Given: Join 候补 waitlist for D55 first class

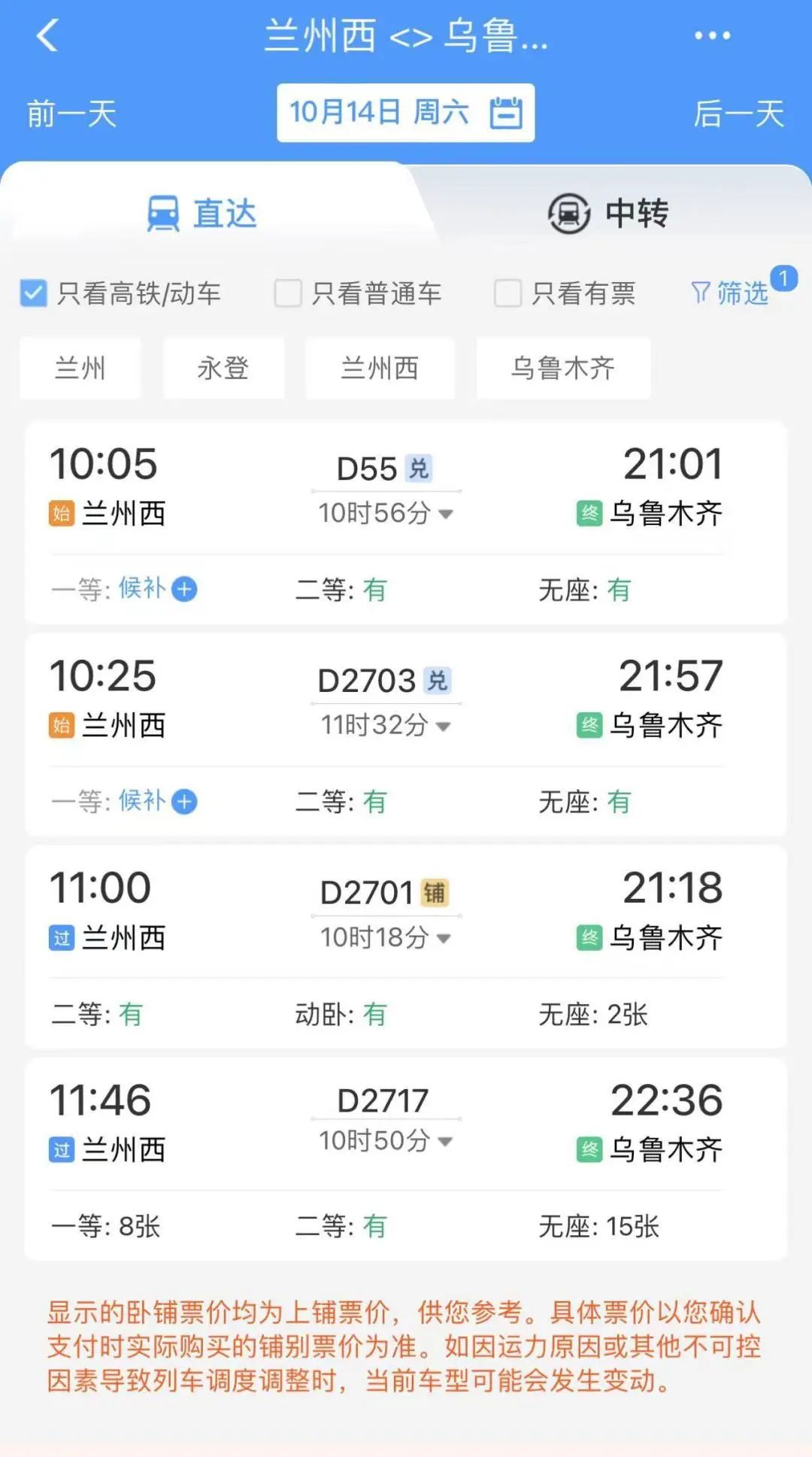Looking at the screenshot, I should tap(184, 589).
